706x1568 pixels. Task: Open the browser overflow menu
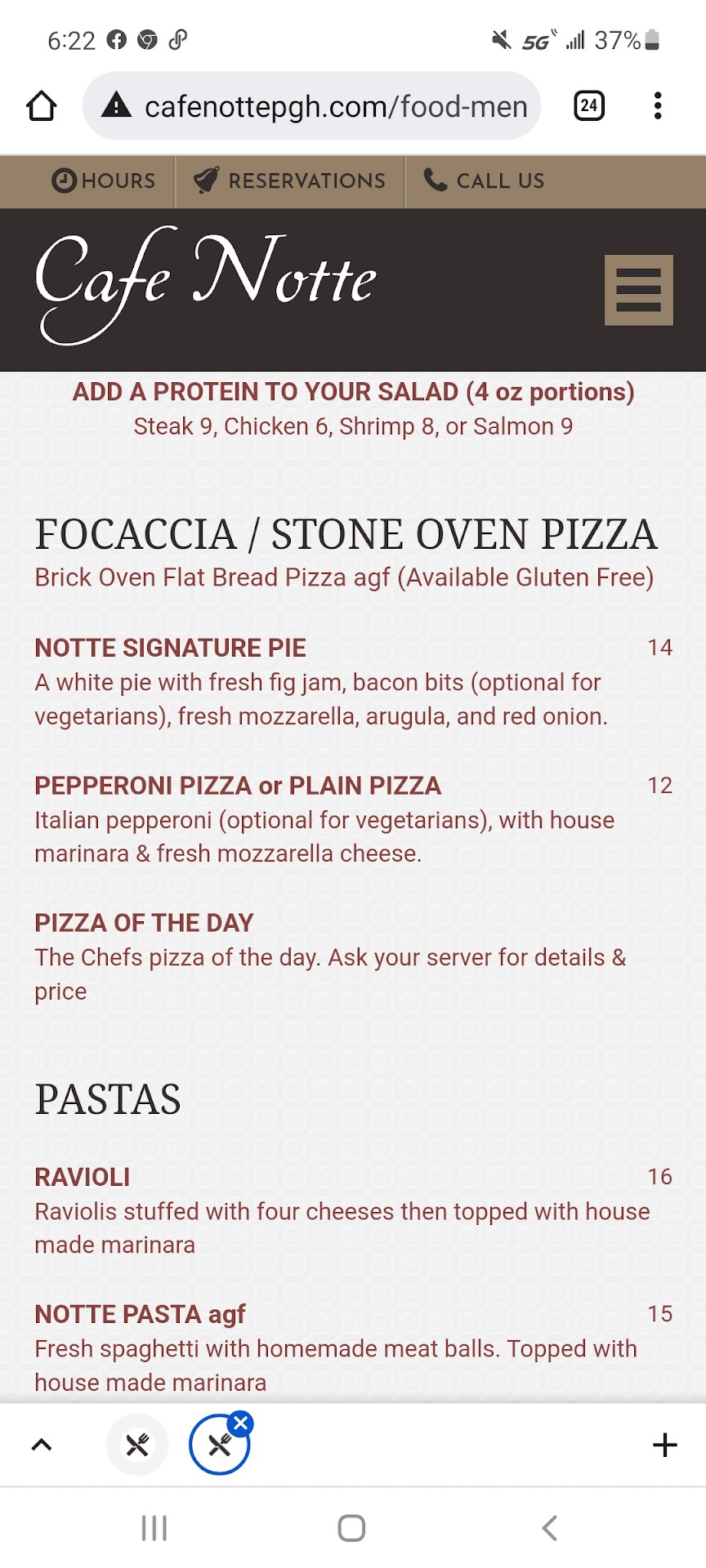[x=658, y=106]
